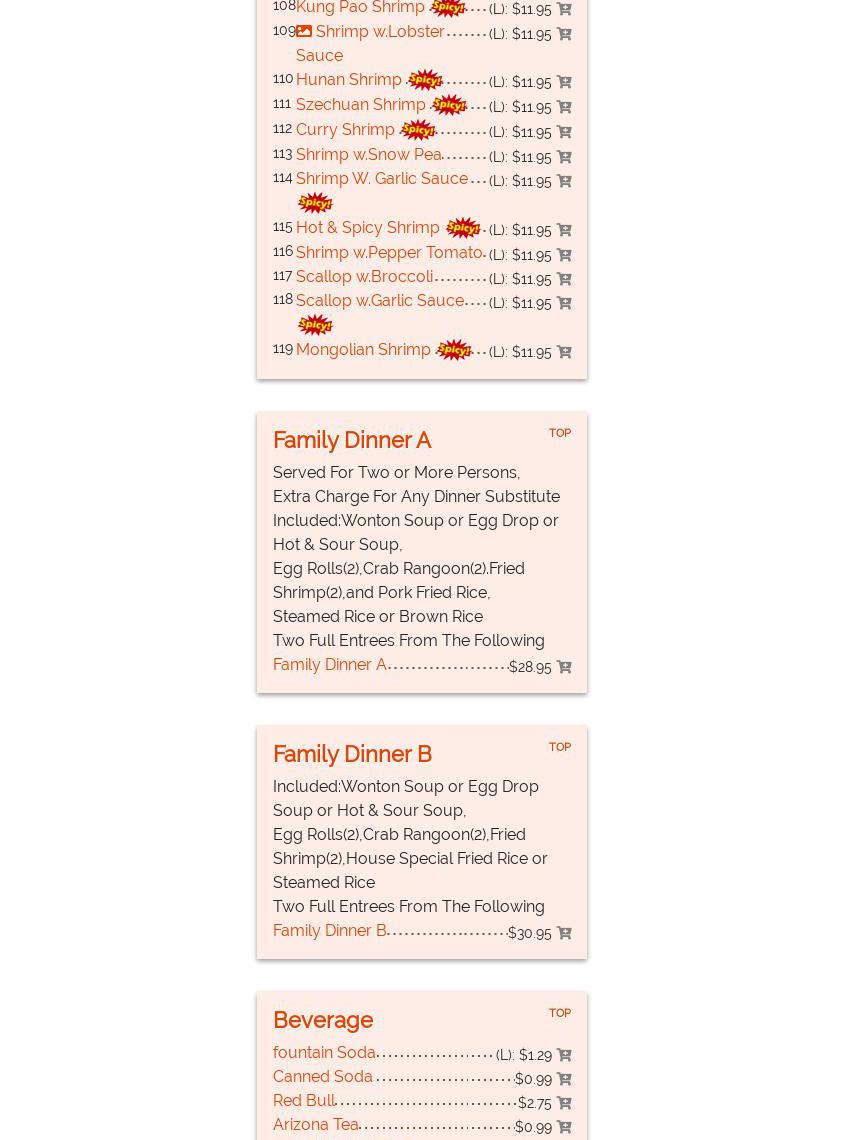843x1140 pixels.
Task: Jump to top from Family Dinner A
Action: [559, 433]
